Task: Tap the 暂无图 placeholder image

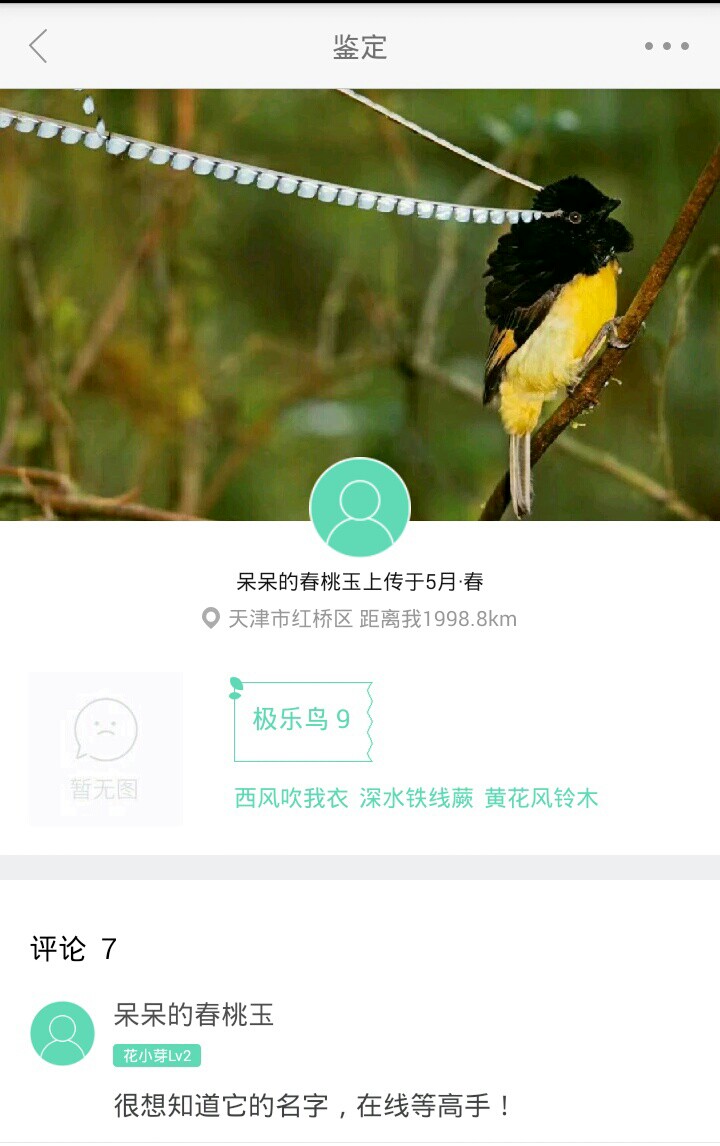Action: pyautogui.click(x=105, y=748)
